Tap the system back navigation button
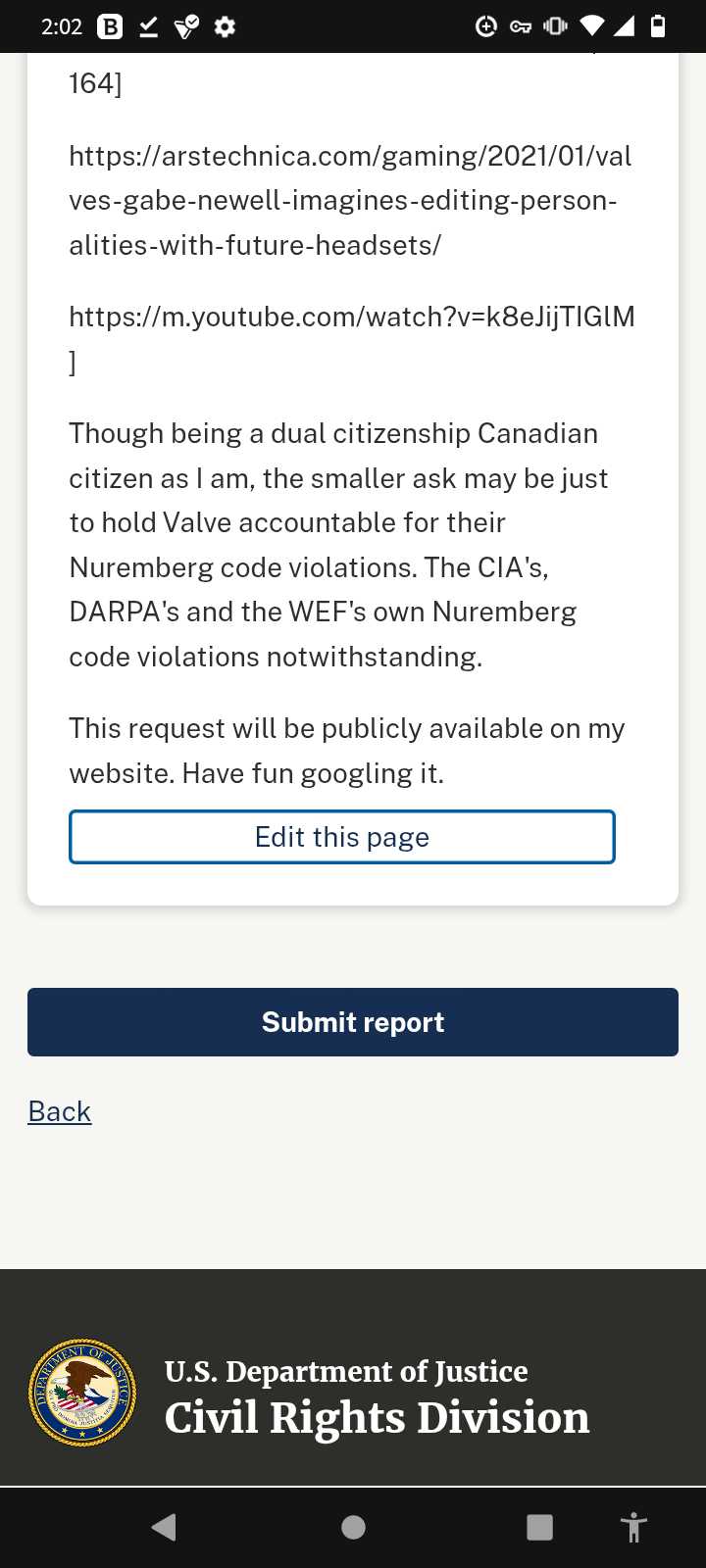This screenshot has width=706, height=1568. point(165,1527)
